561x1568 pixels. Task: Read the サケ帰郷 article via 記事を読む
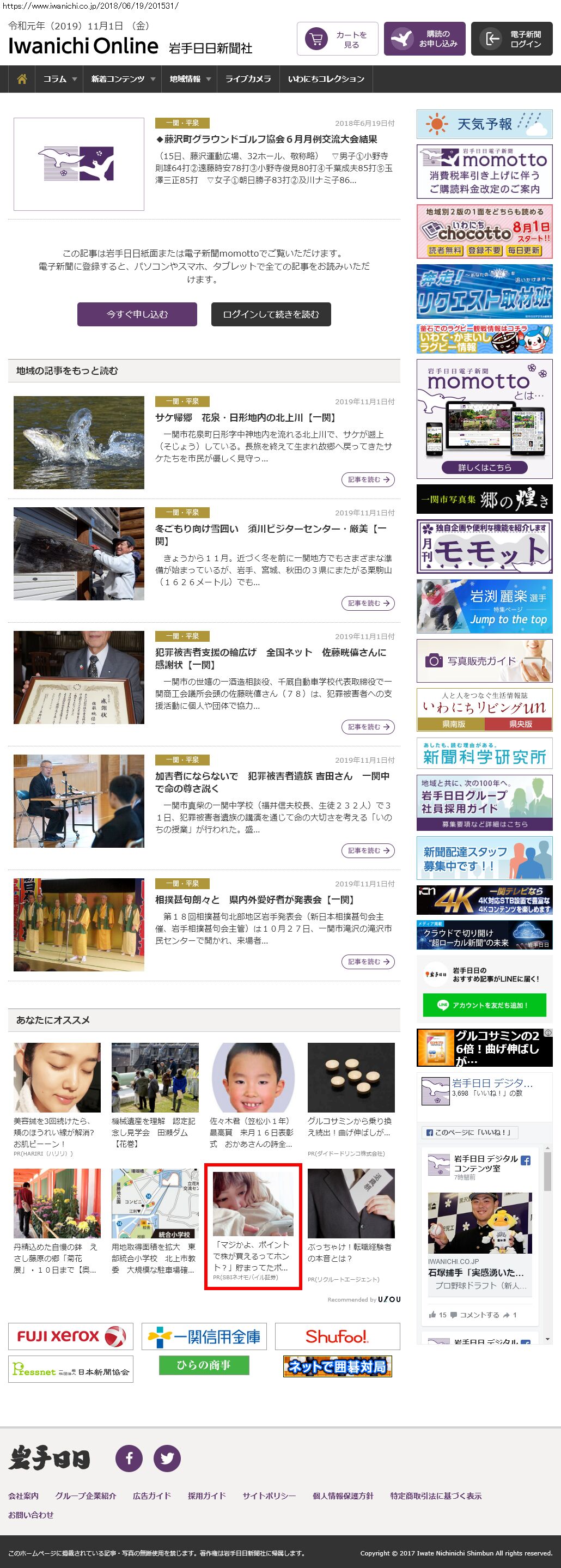(x=368, y=479)
